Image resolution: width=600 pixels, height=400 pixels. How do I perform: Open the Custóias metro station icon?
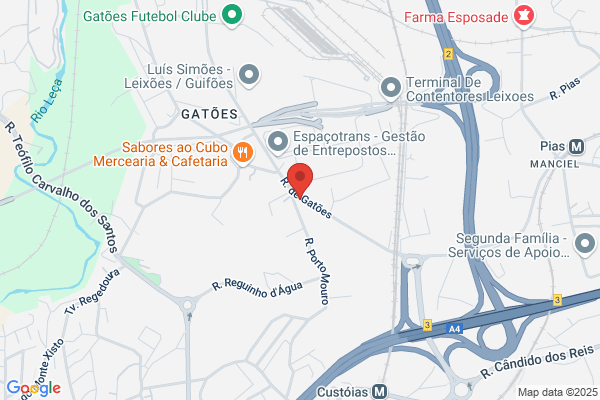point(379,392)
